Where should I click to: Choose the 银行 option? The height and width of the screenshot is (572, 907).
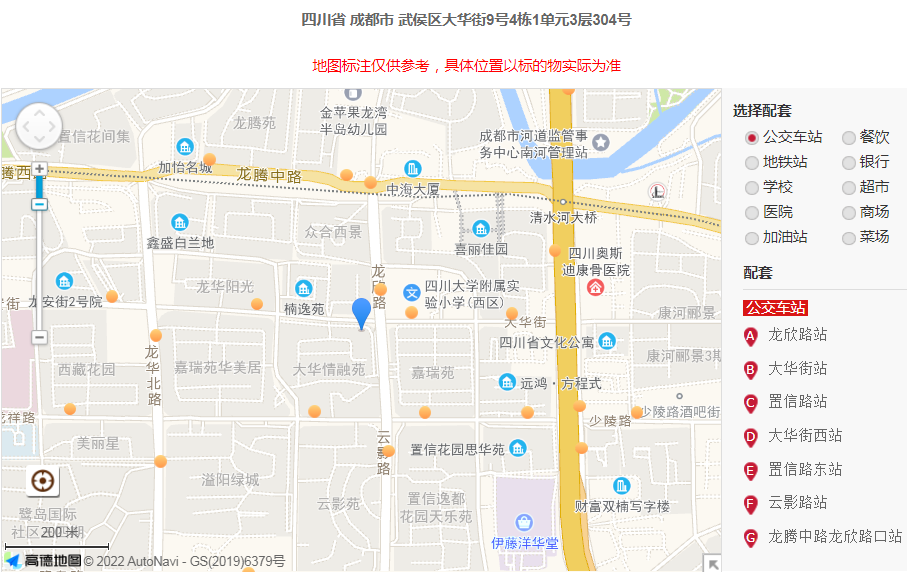click(849, 162)
